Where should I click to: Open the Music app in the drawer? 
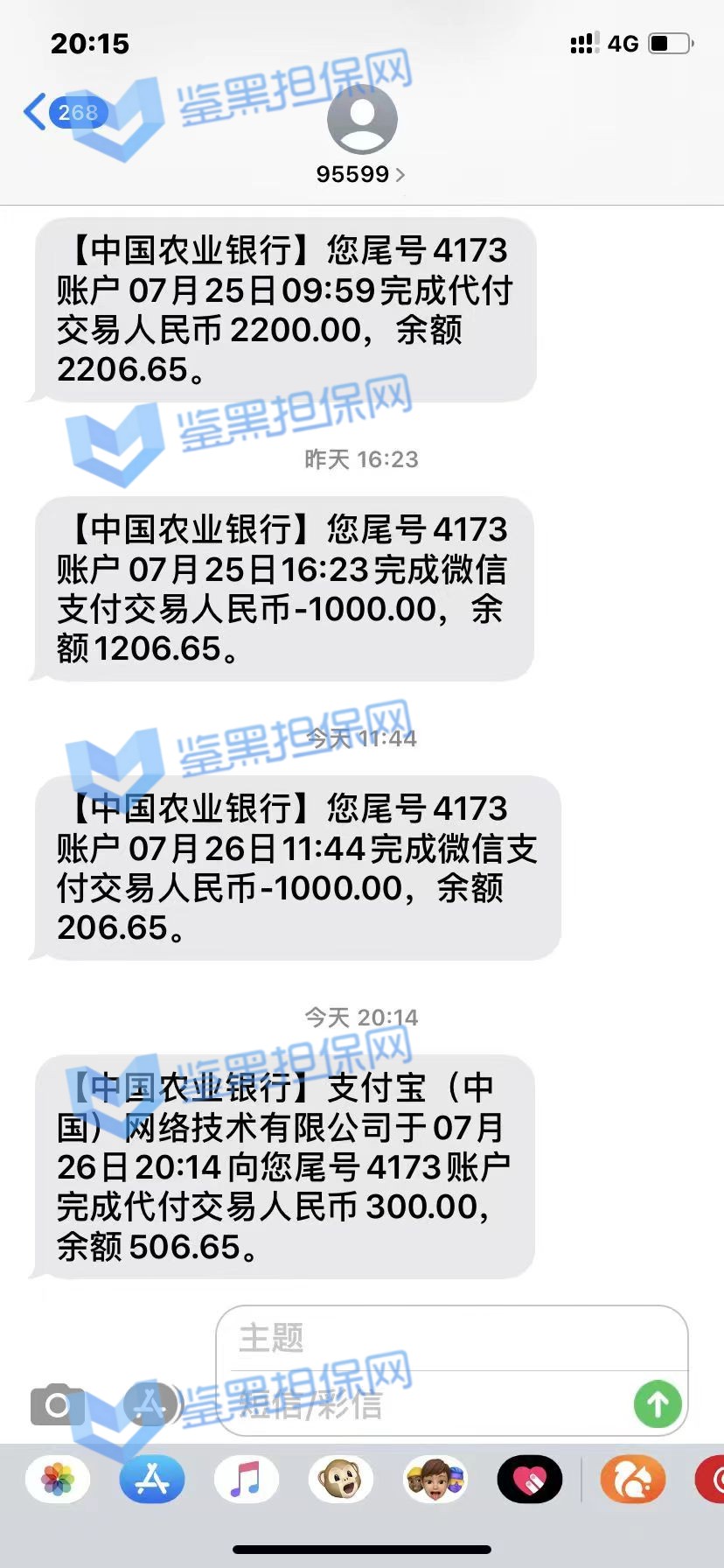(x=246, y=1480)
